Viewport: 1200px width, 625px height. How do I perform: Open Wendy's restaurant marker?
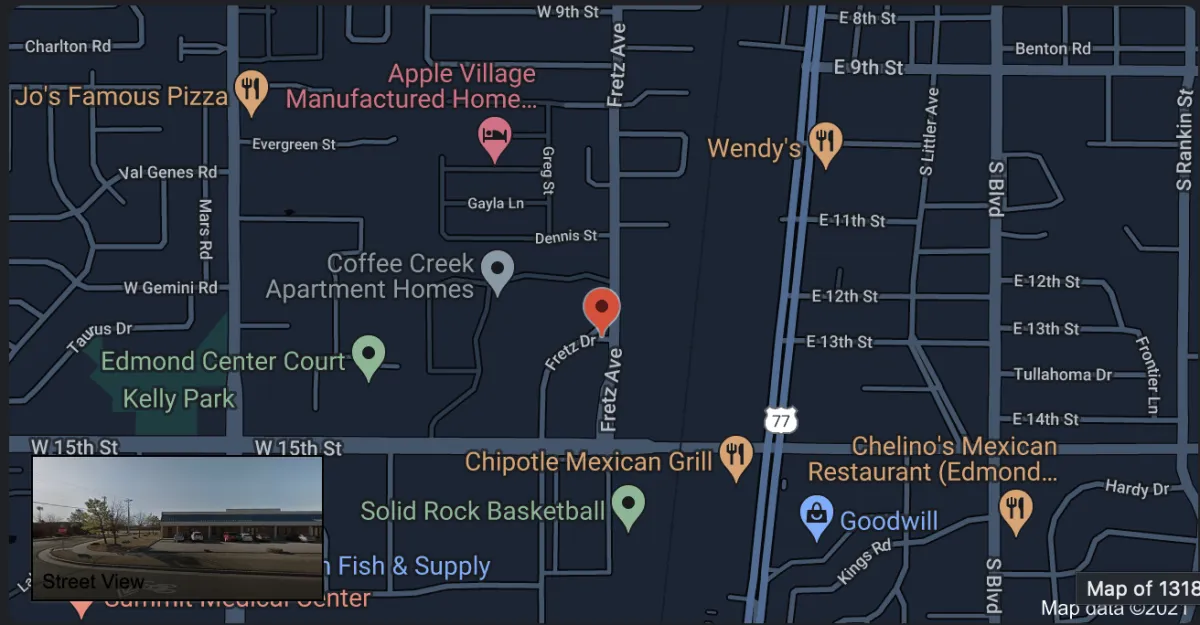tap(824, 144)
